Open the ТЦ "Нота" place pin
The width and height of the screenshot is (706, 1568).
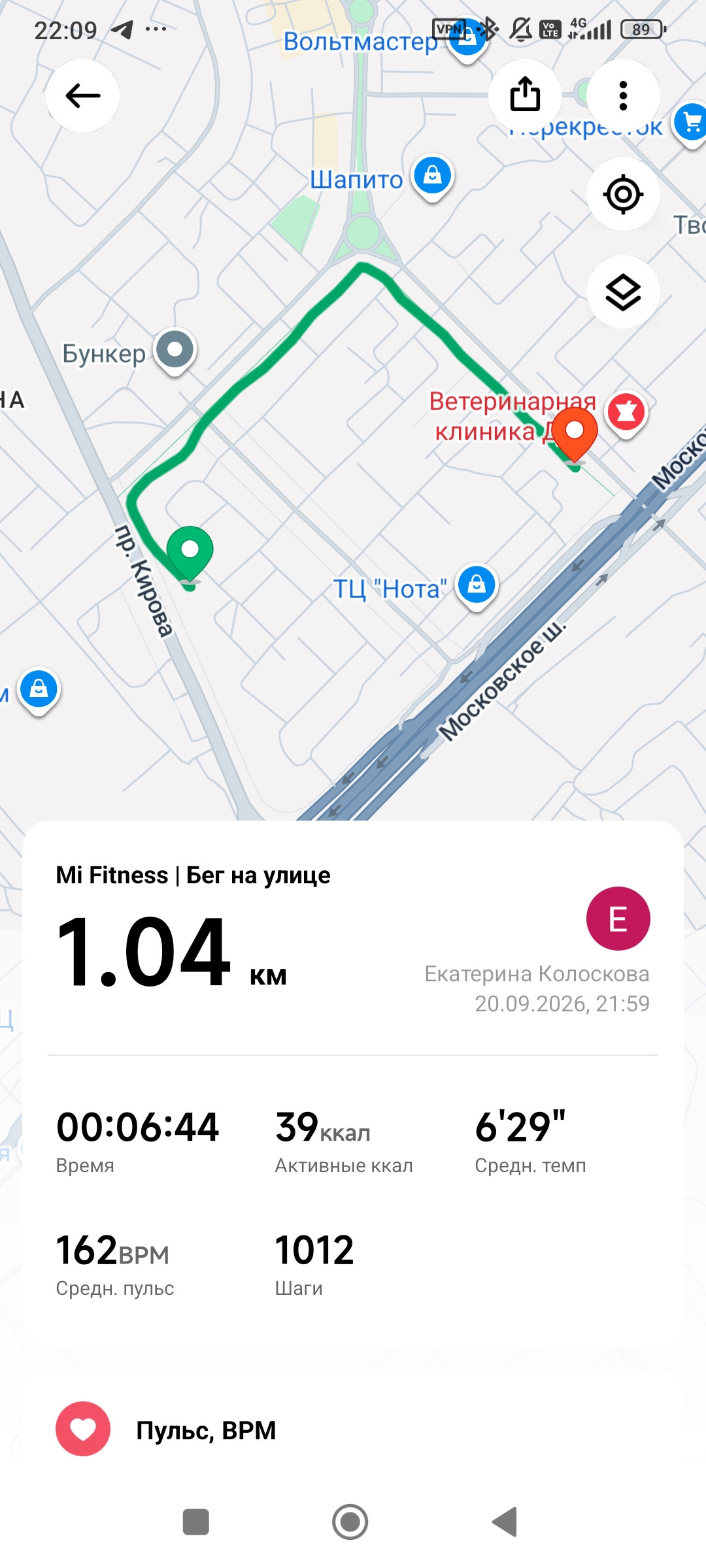click(477, 586)
